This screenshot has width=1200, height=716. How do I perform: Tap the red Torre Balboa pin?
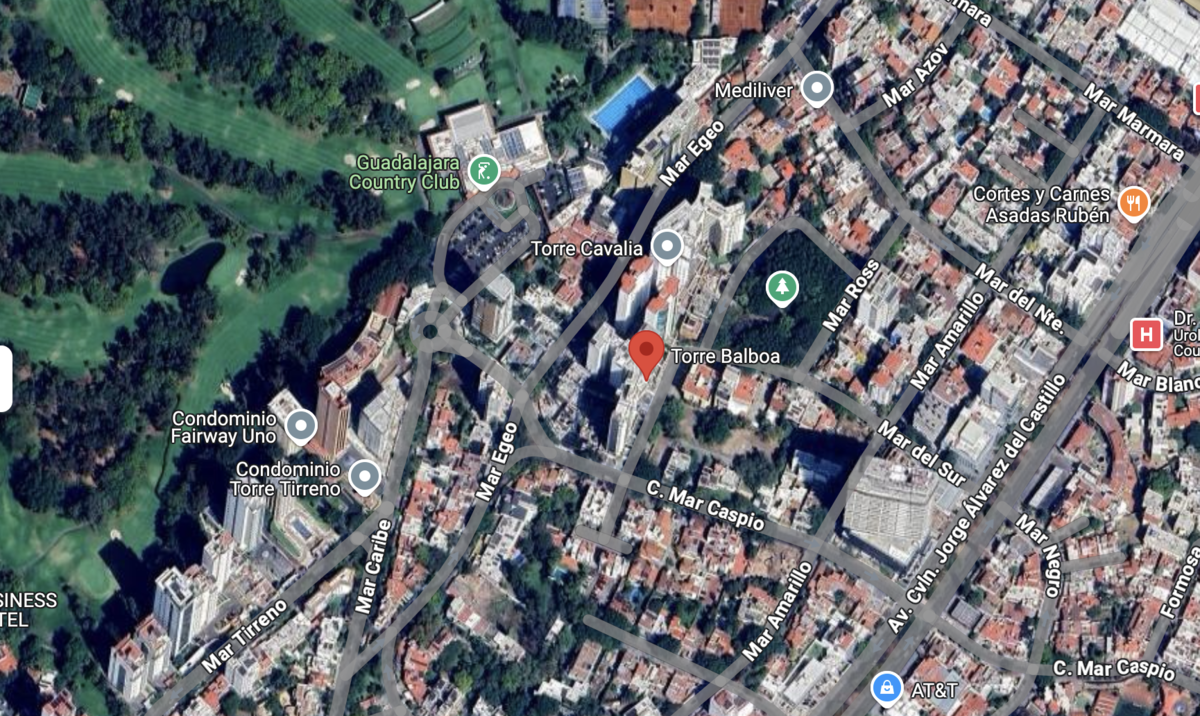646,352
